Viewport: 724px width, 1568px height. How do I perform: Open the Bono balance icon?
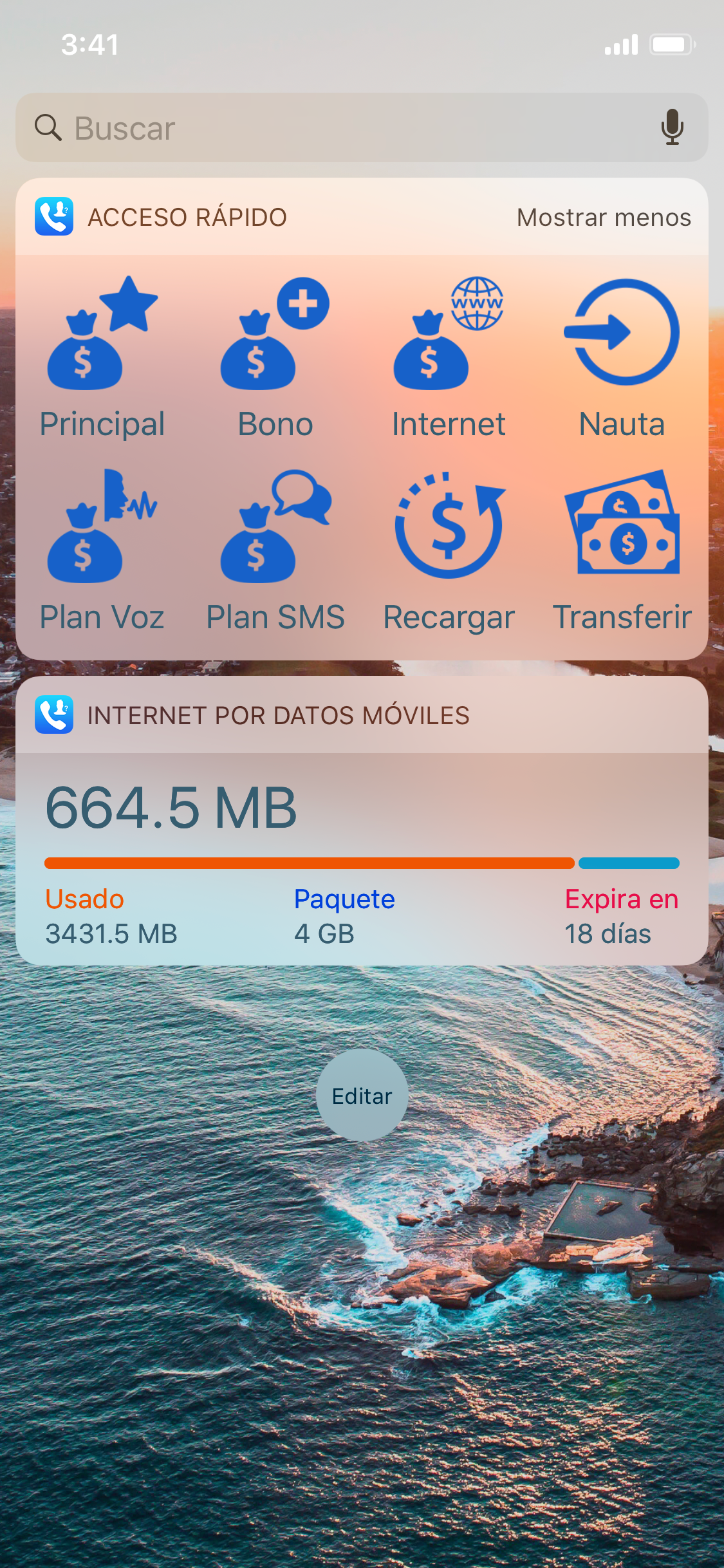275,351
